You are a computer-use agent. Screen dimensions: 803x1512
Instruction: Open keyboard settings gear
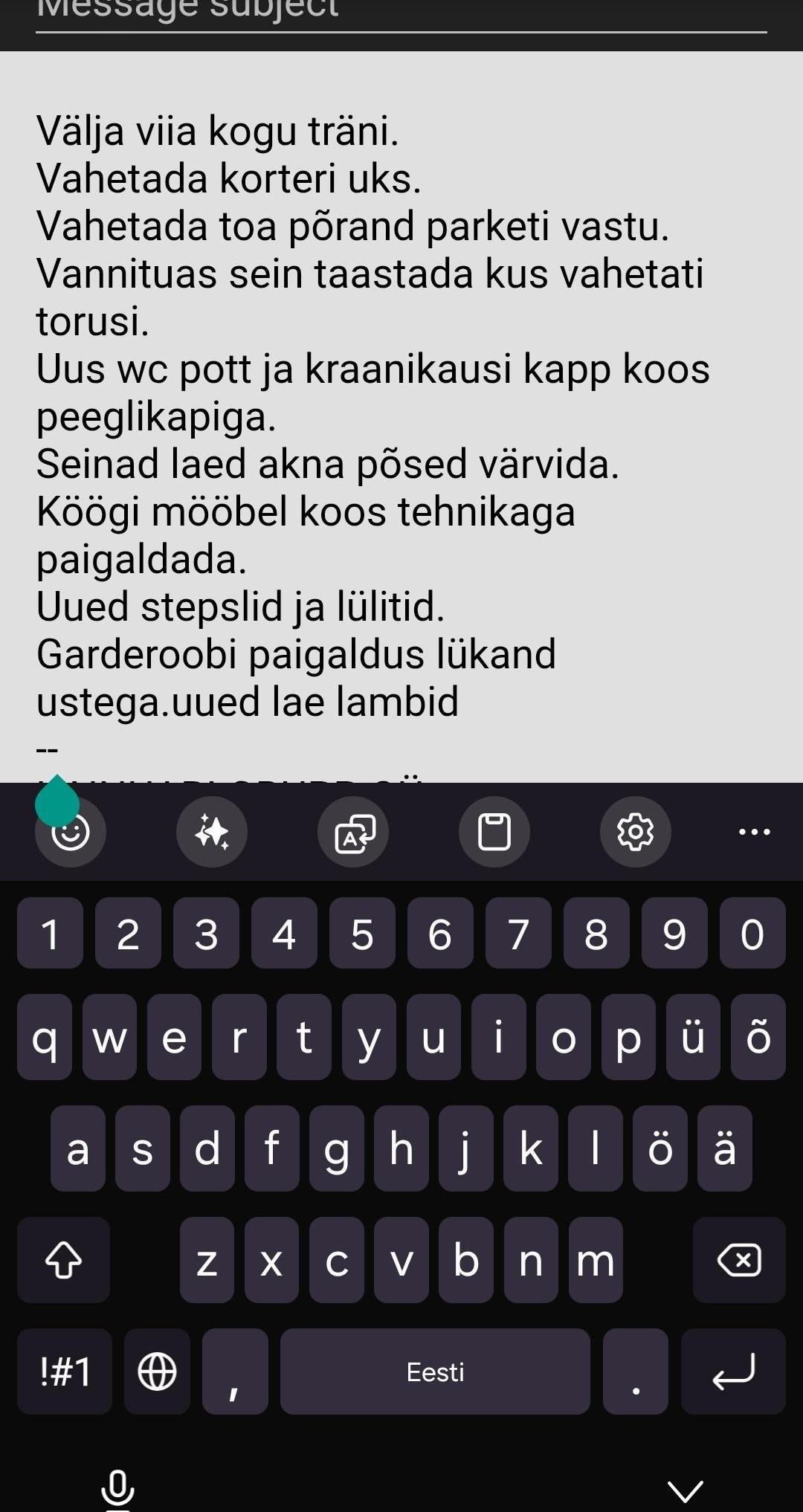(636, 832)
